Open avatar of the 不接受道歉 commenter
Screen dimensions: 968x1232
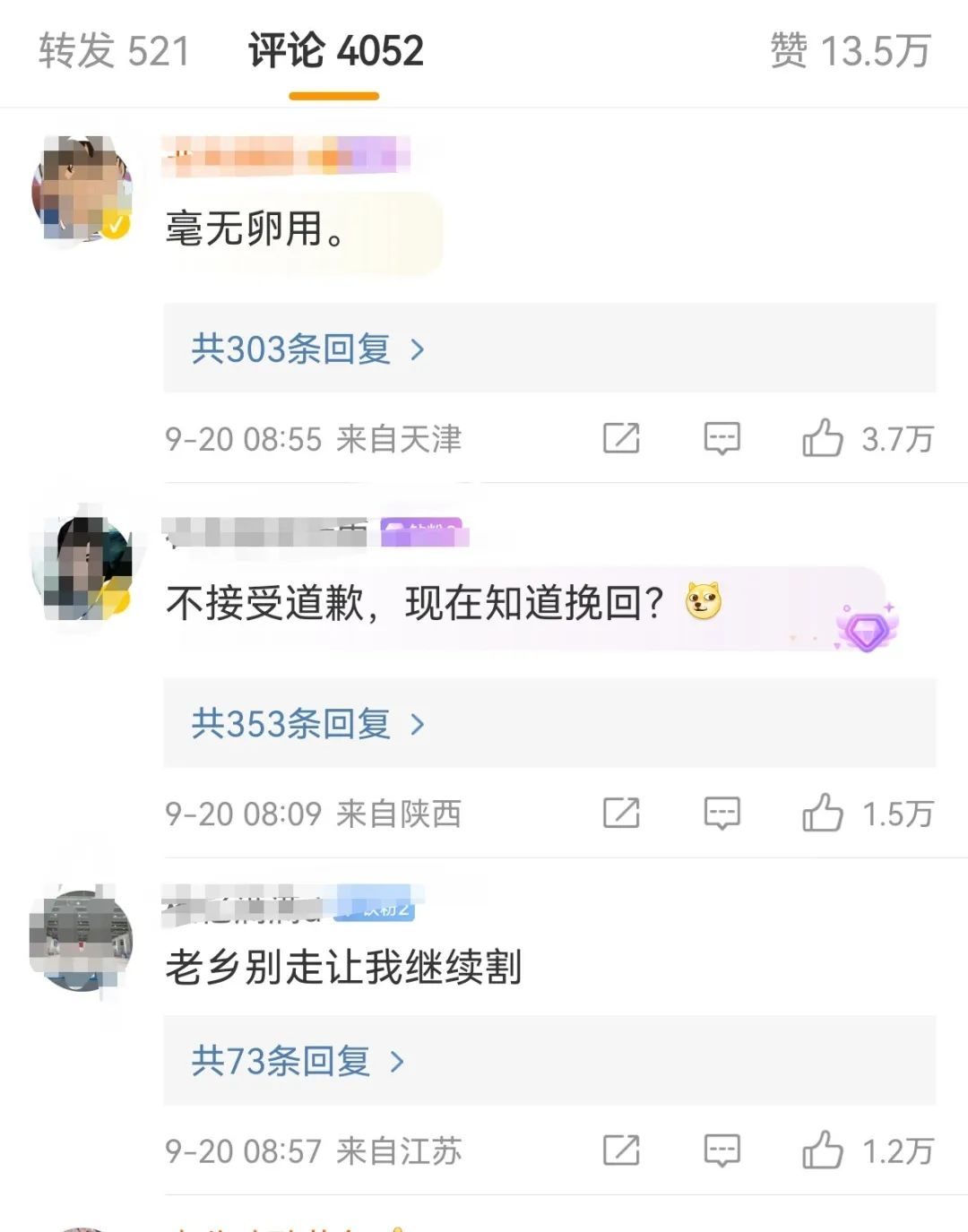coord(82,568)
